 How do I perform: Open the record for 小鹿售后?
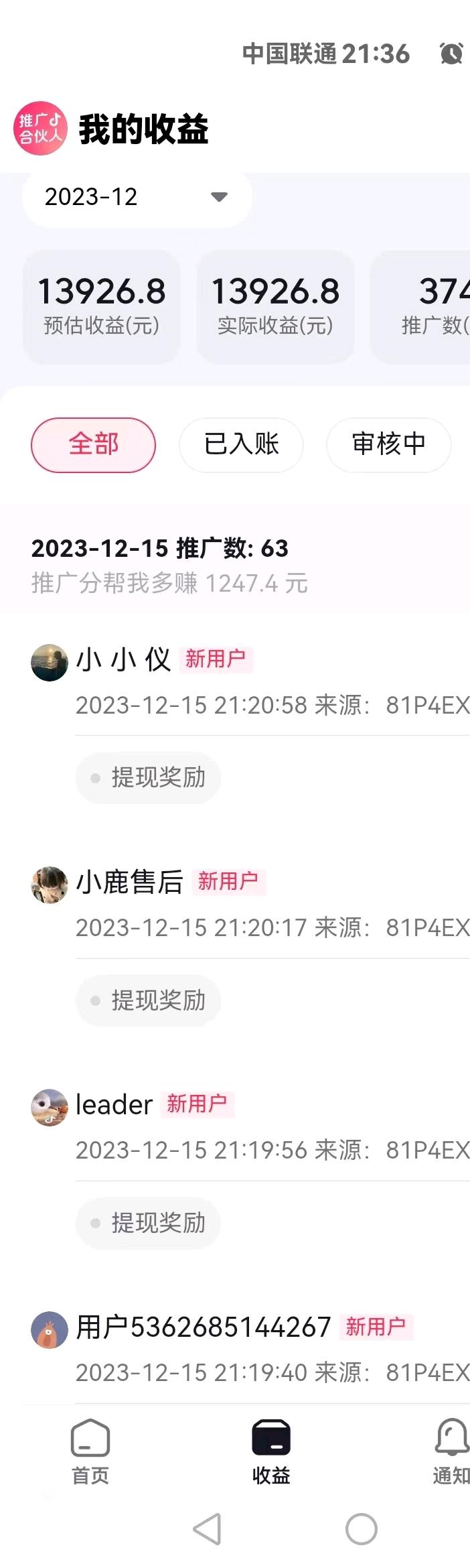130,883
